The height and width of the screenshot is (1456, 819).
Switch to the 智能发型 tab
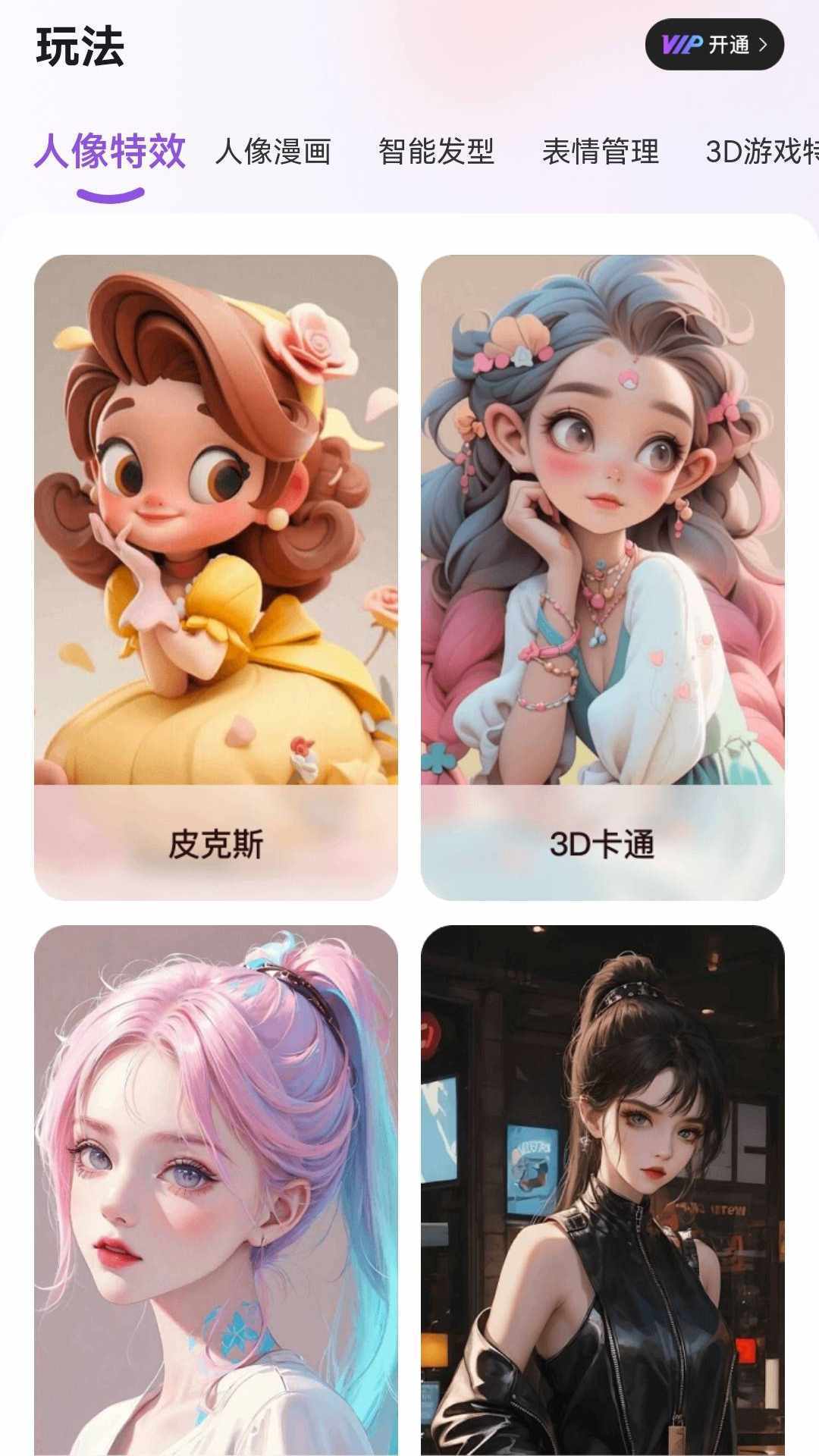coord(436,152)
